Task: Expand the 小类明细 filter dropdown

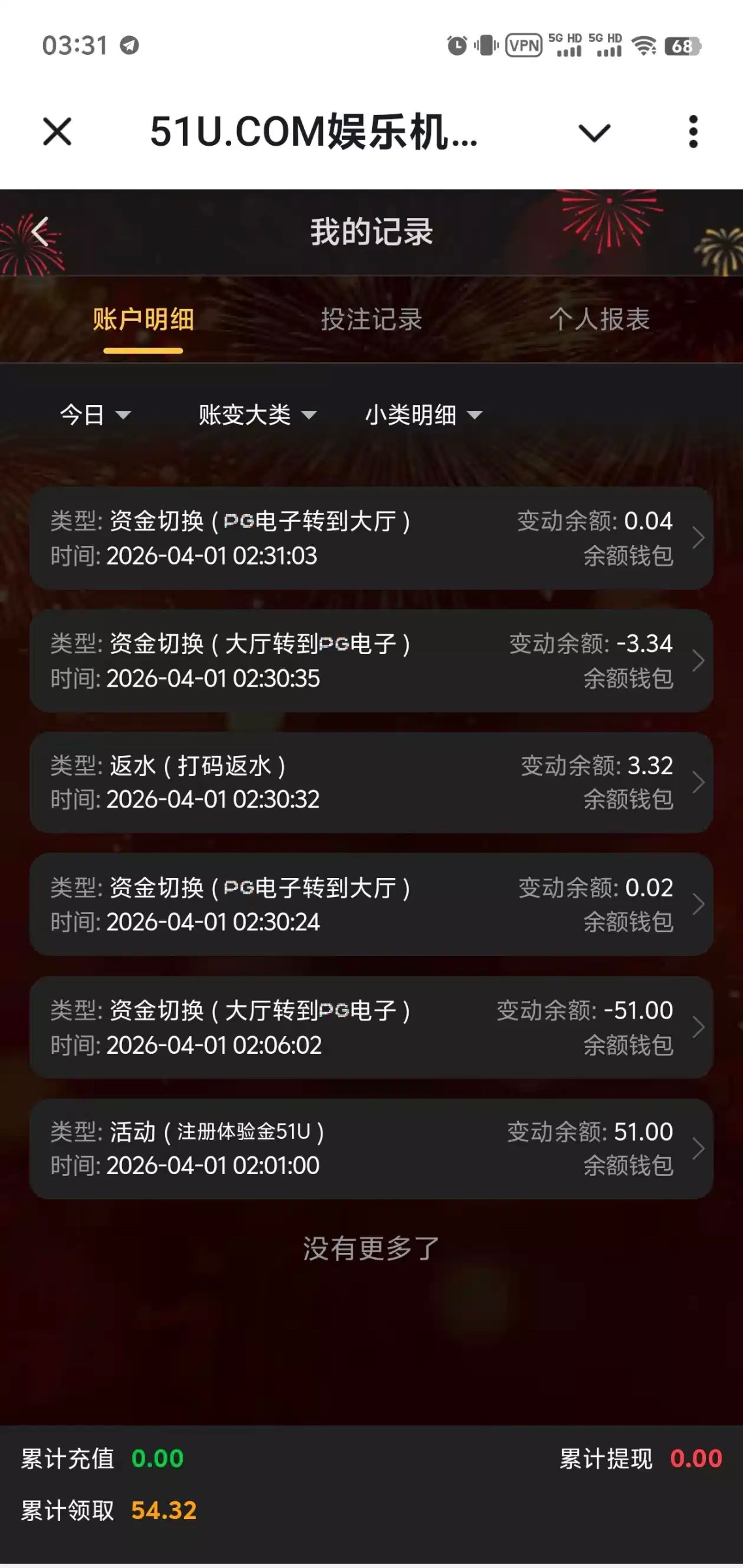Action: click(423, 415)
